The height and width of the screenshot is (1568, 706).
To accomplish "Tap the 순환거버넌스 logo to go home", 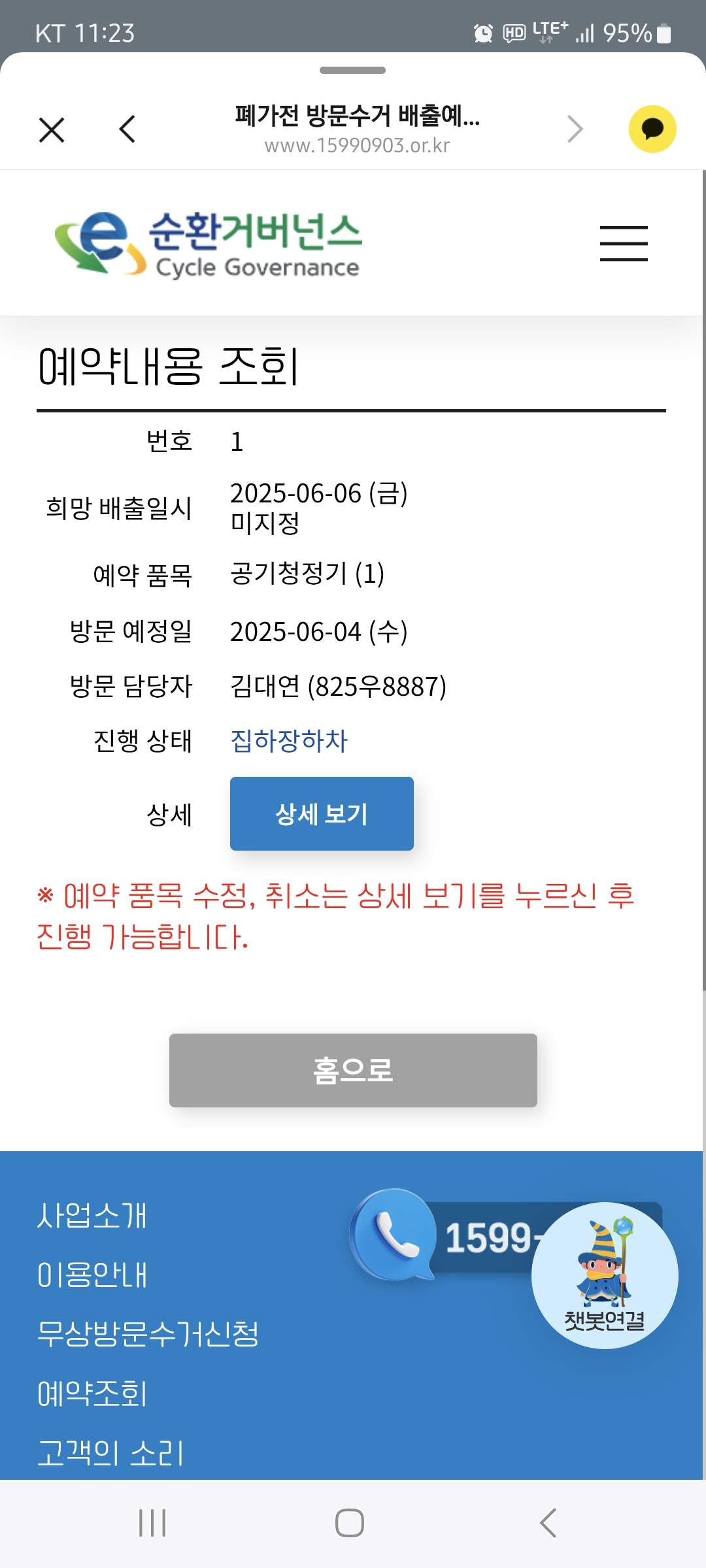I will pos(209,244).
